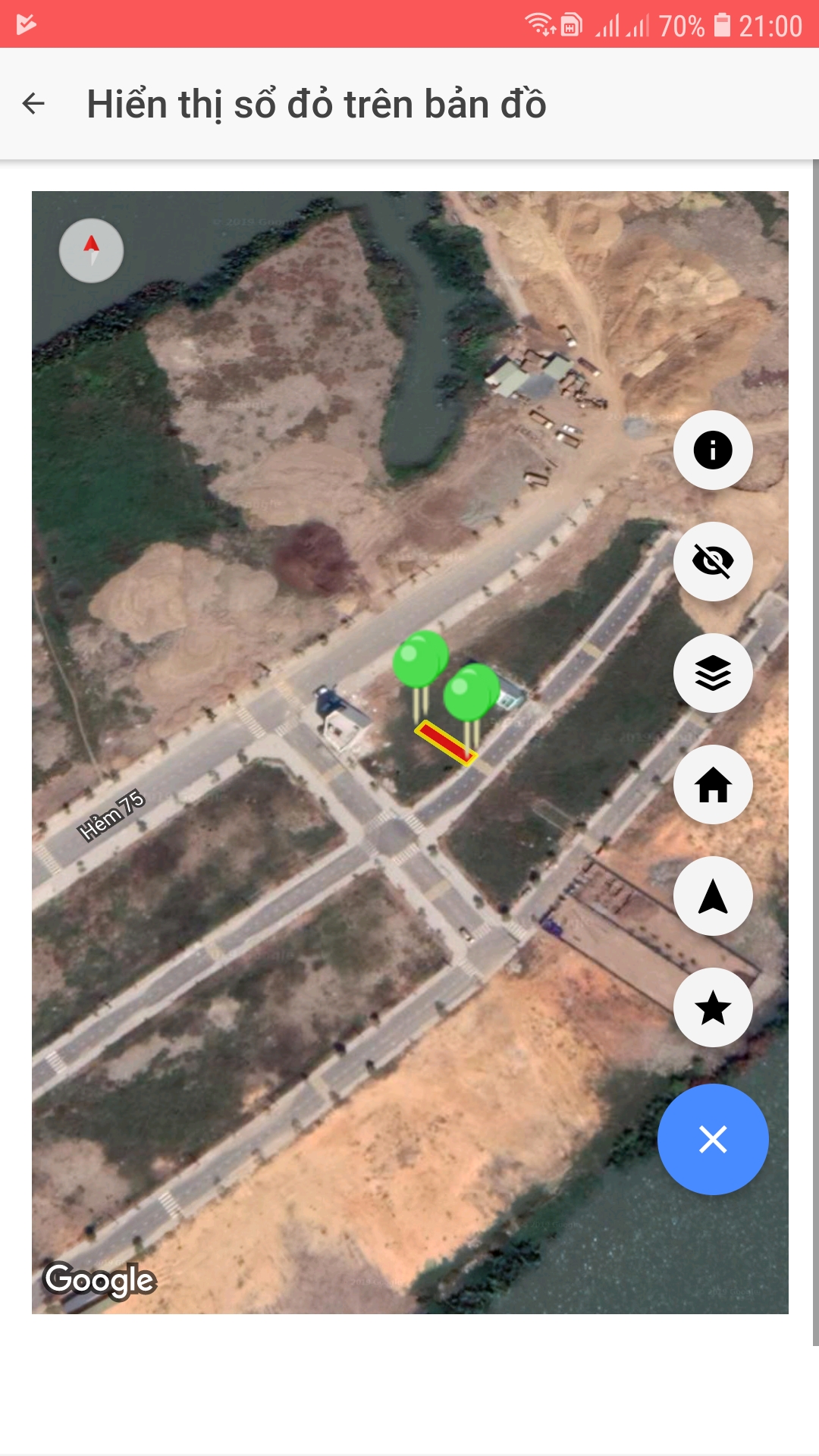Go back using the app bar arrow
Image resolution: width=819 pixels, height=1456 pixels.
pyautogui.click(x=34, y=103)
